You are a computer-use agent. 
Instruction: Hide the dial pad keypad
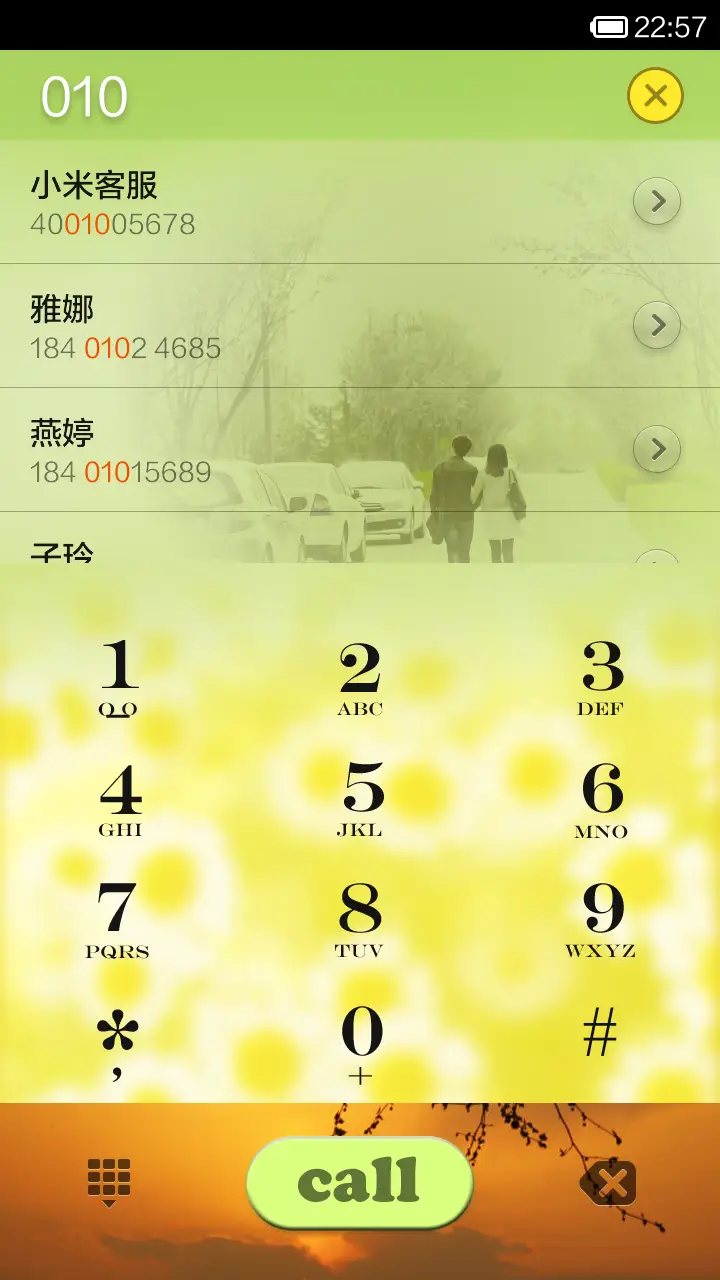coord(107,1180)
